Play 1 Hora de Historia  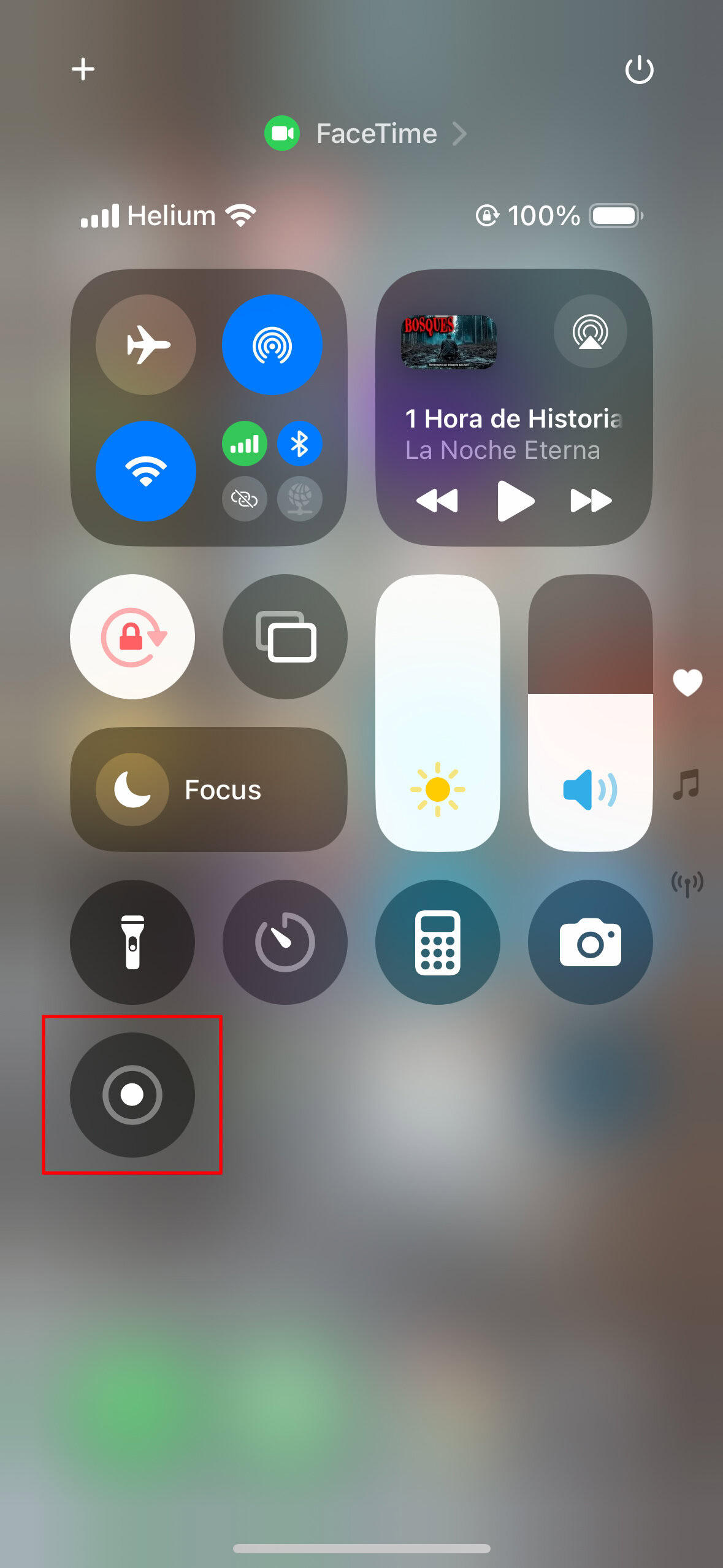pyautogui.click(x=515, y=501)
